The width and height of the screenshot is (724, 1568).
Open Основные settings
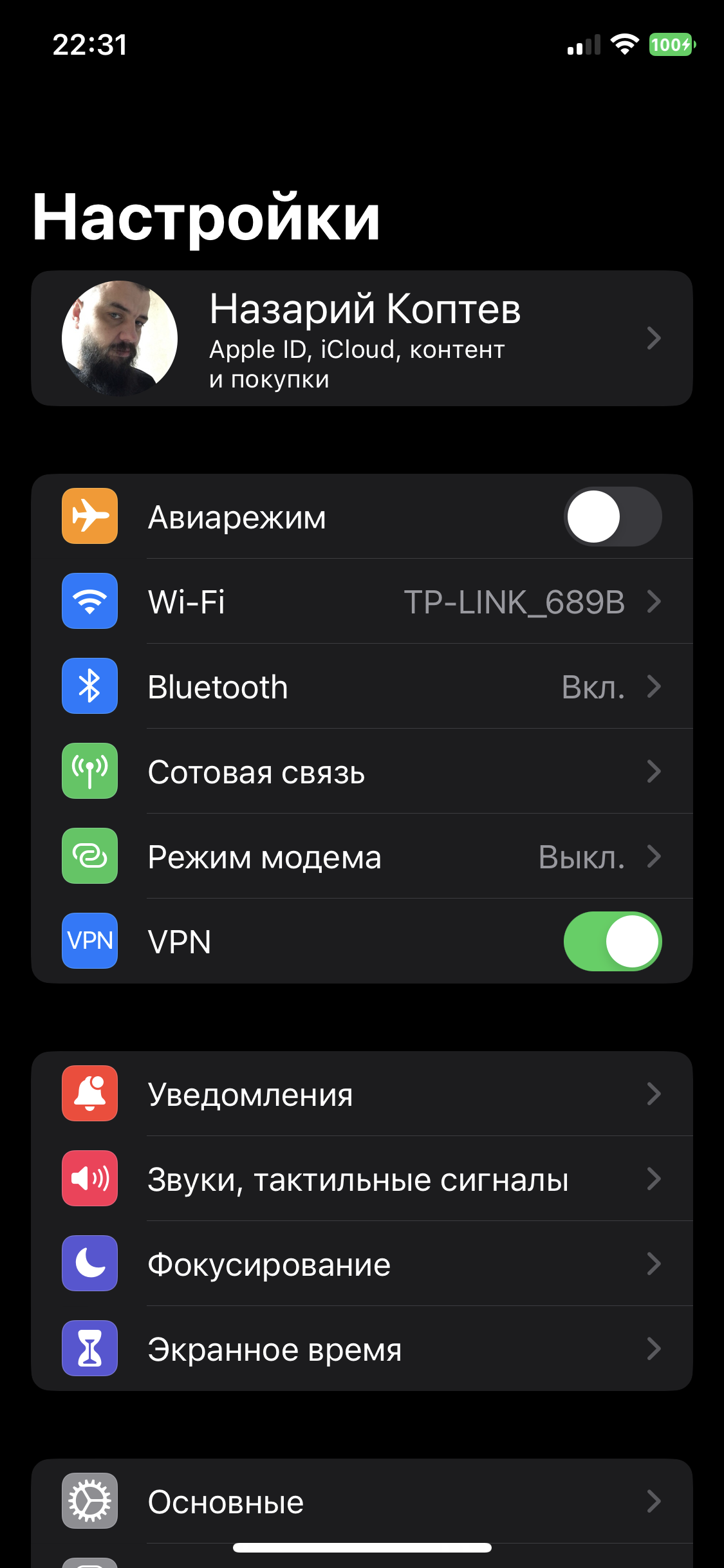(362, 1501)
